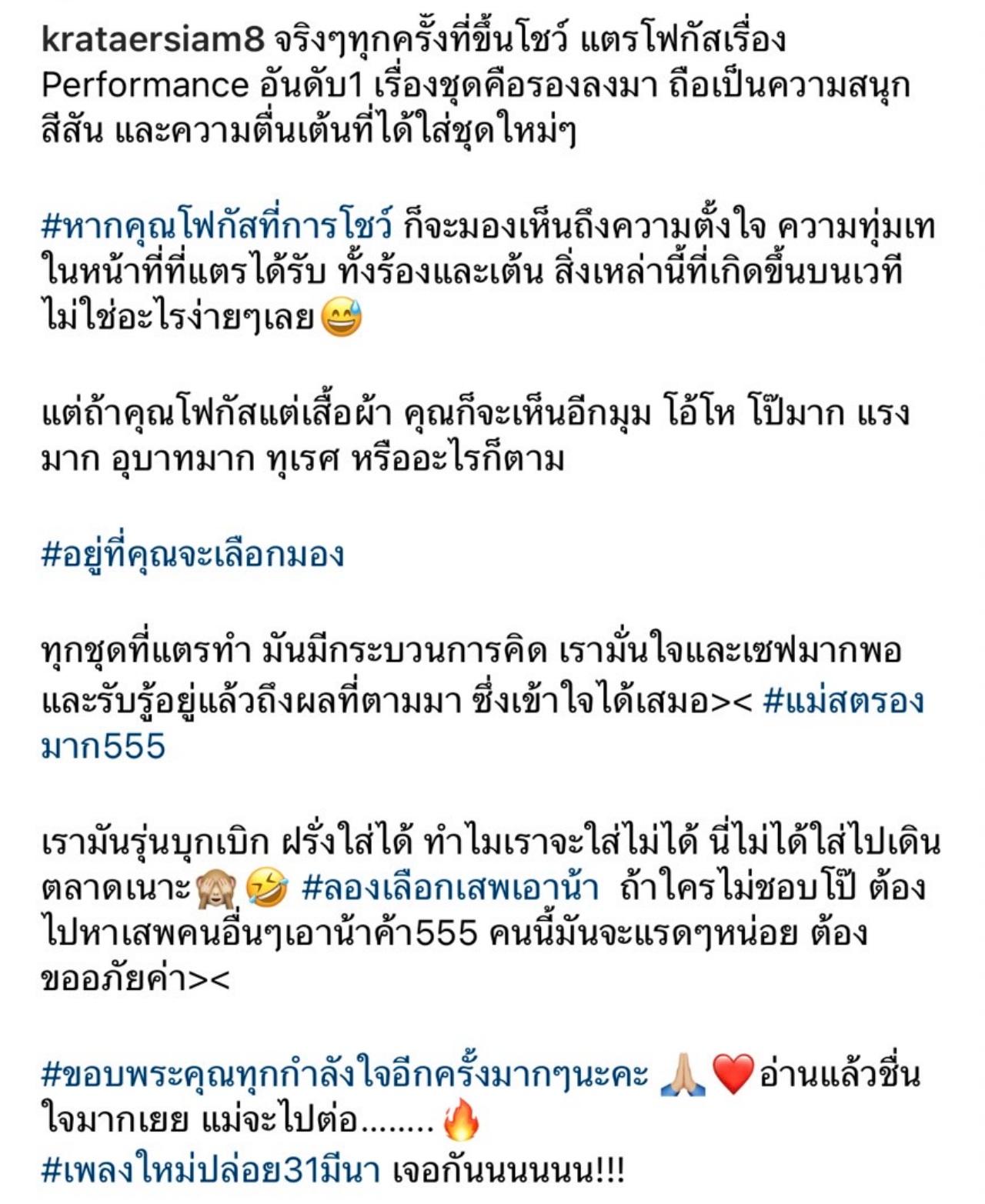The image size is (985, 1204).
Task: Tap the hashtag #อยู่ที่คุณจะเลือกมอง
Action: (192, 555)
